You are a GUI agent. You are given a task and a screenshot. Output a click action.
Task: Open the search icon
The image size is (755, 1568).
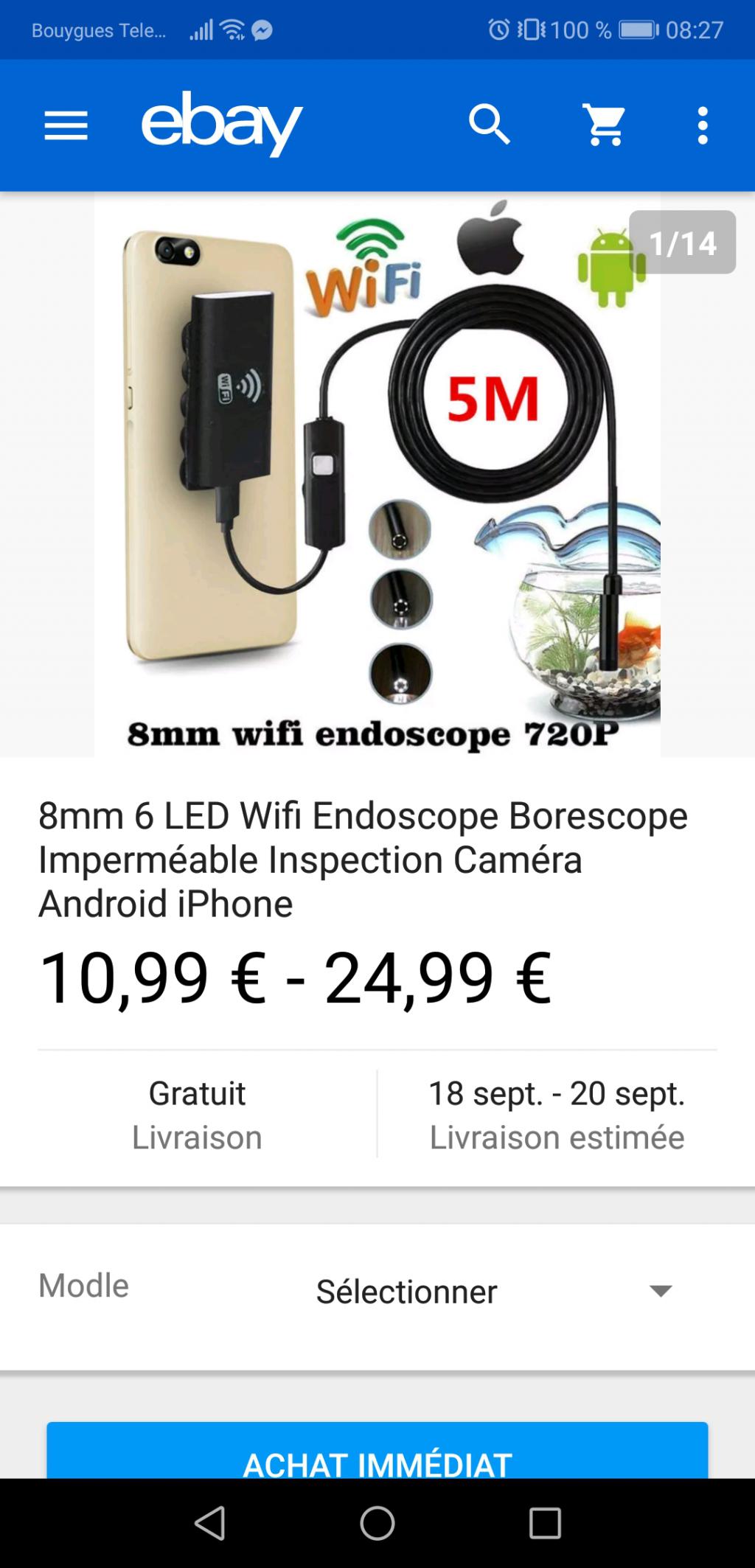click(x=490, y=124)
